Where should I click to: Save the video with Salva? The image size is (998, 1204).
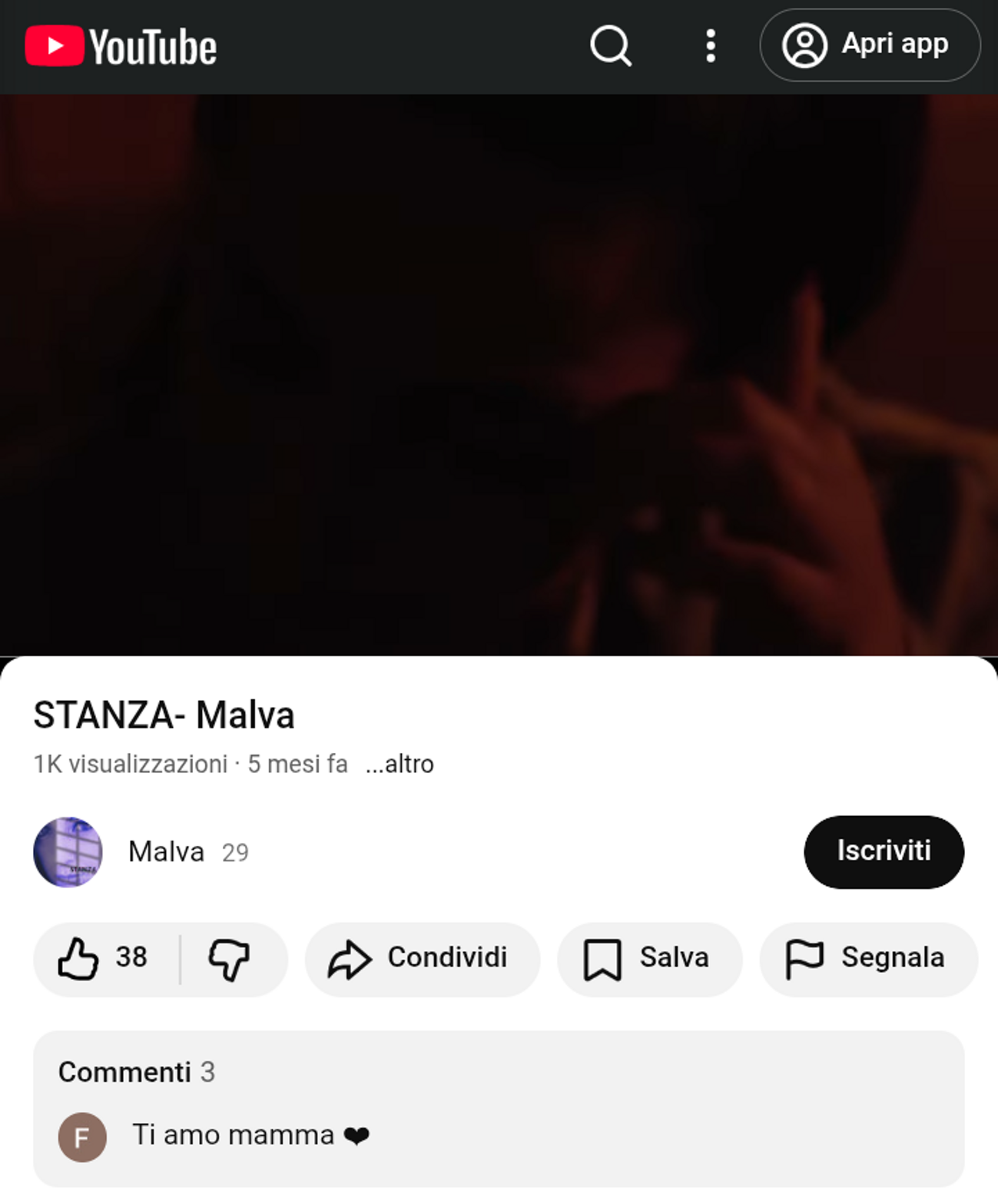point(649,958)
